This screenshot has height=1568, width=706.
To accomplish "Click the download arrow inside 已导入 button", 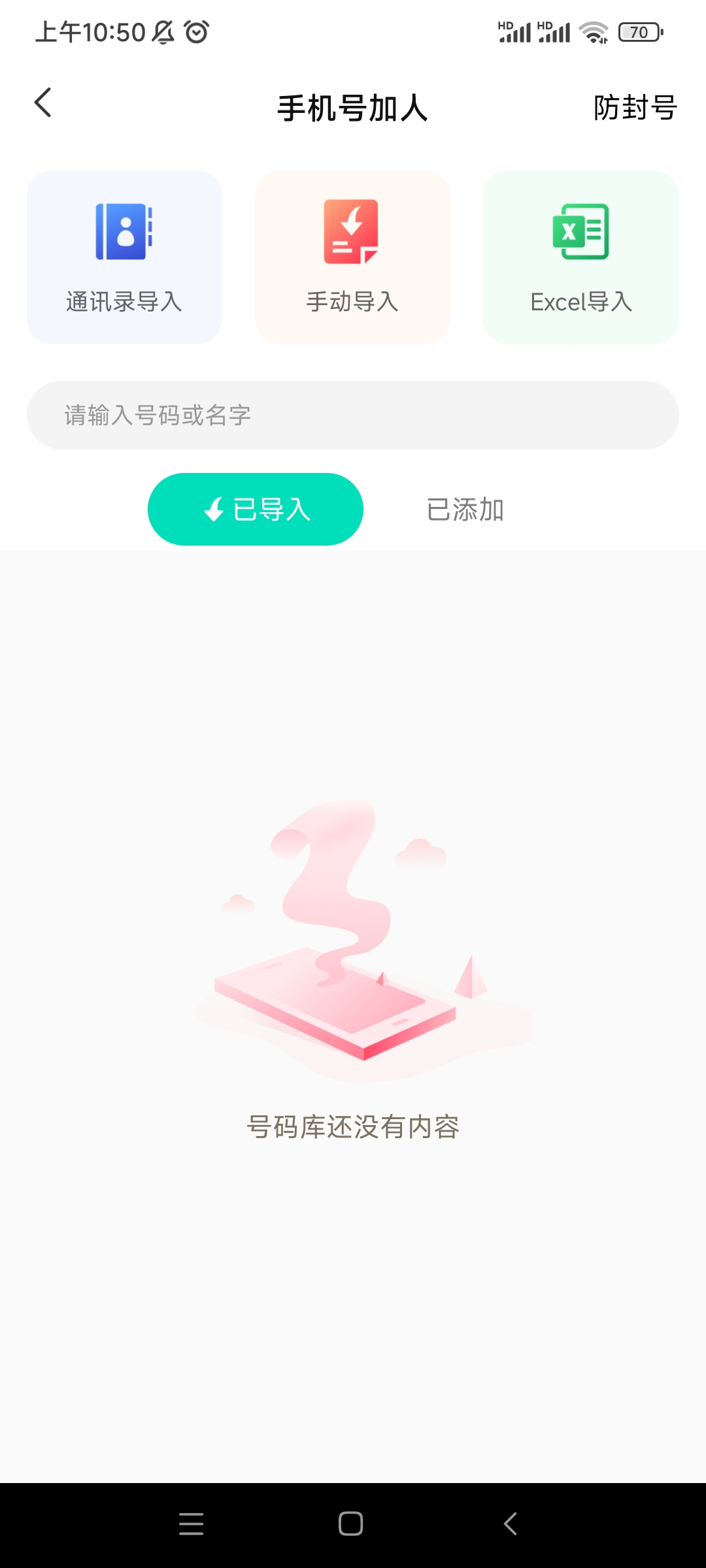I will click(x=212, y=509).
